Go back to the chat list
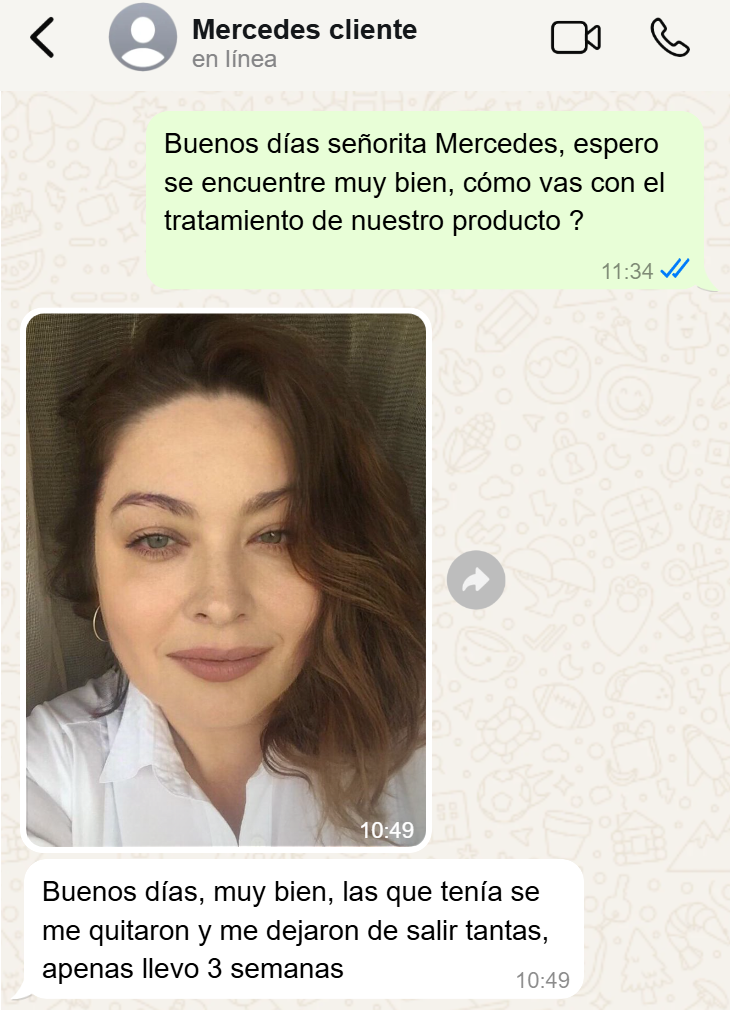The height and width of the screenshot is (1010, 730). pos(42,38)
